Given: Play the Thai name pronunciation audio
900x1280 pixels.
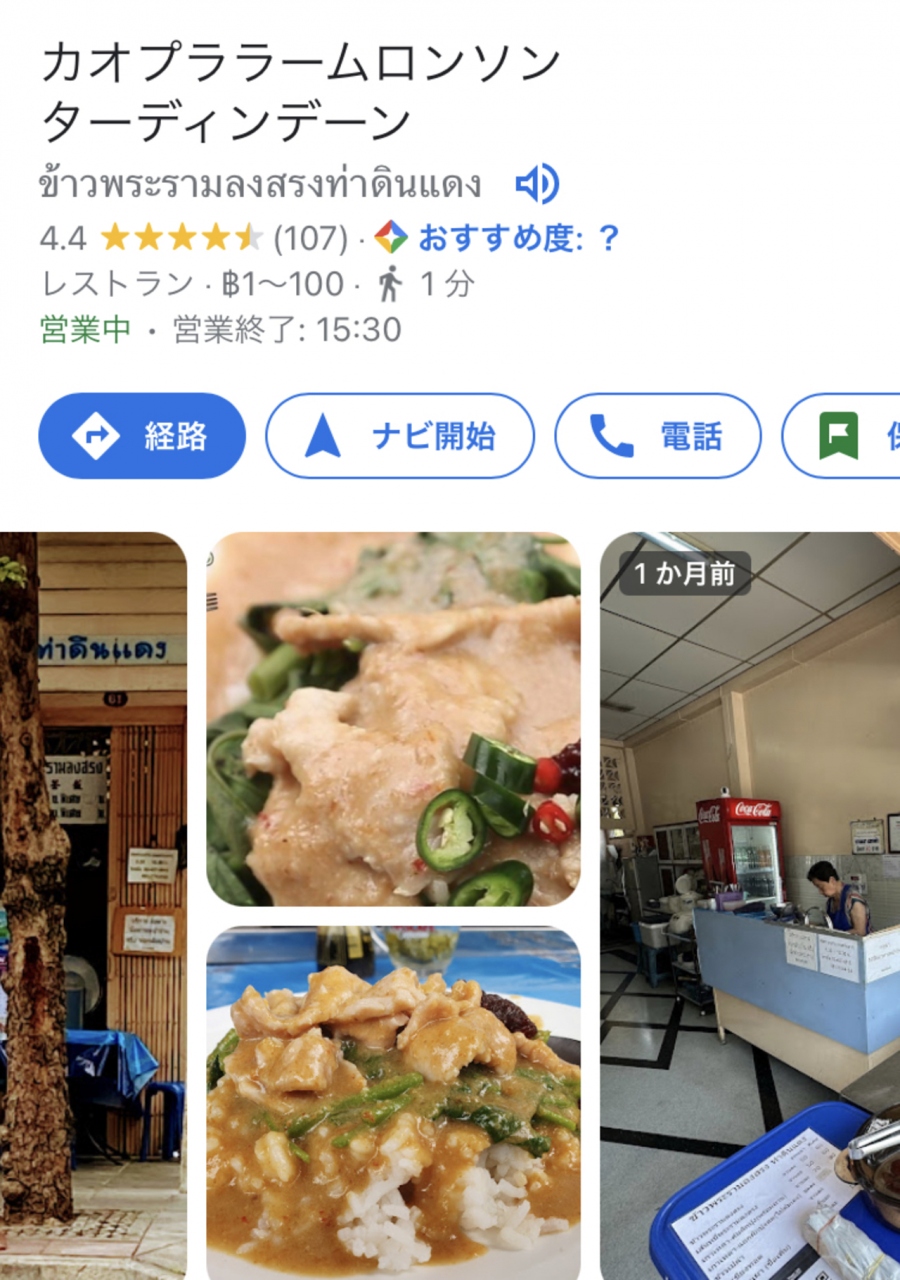Looking at the screenshot, I should pyautogui.click(x=537, y=185).
